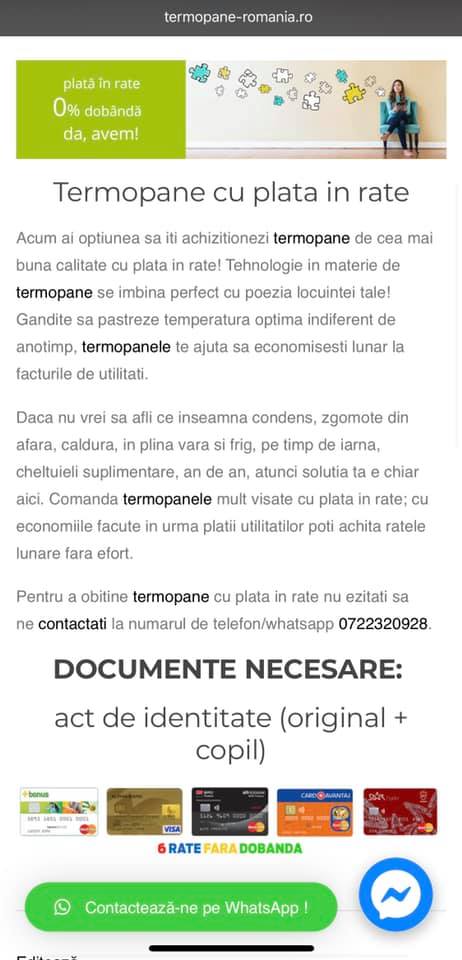
Task: Open the contactati link
Action: pos(72,624)
